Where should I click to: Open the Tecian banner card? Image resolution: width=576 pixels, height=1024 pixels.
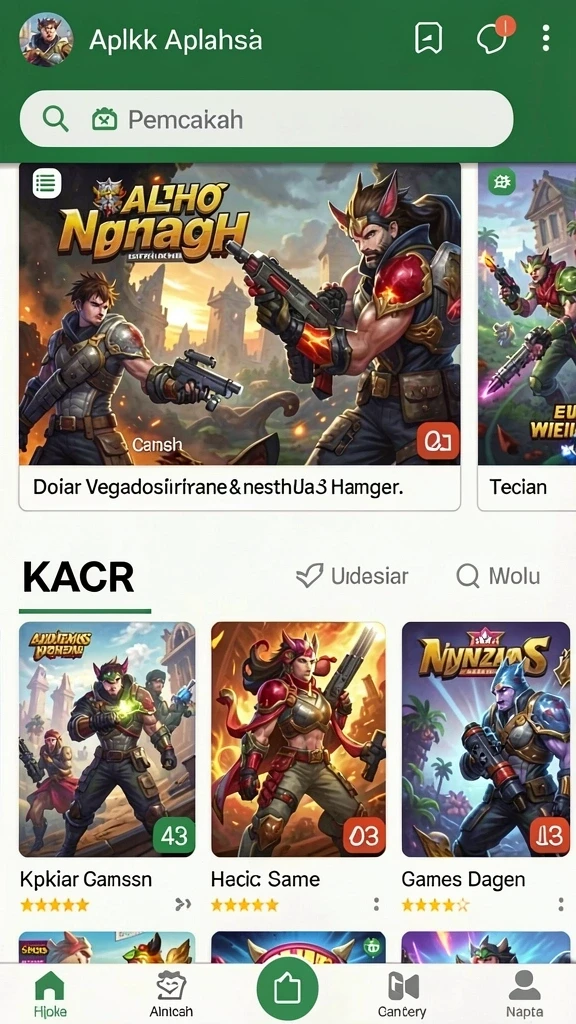527,336
